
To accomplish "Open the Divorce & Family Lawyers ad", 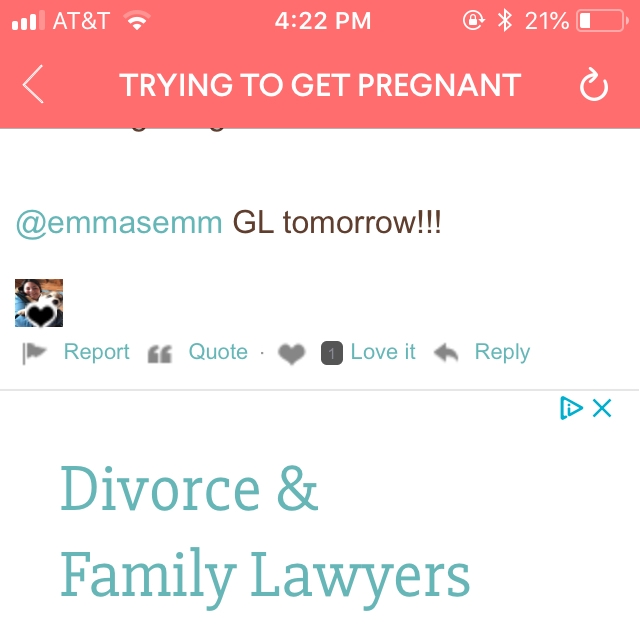I will coord(265,532).
